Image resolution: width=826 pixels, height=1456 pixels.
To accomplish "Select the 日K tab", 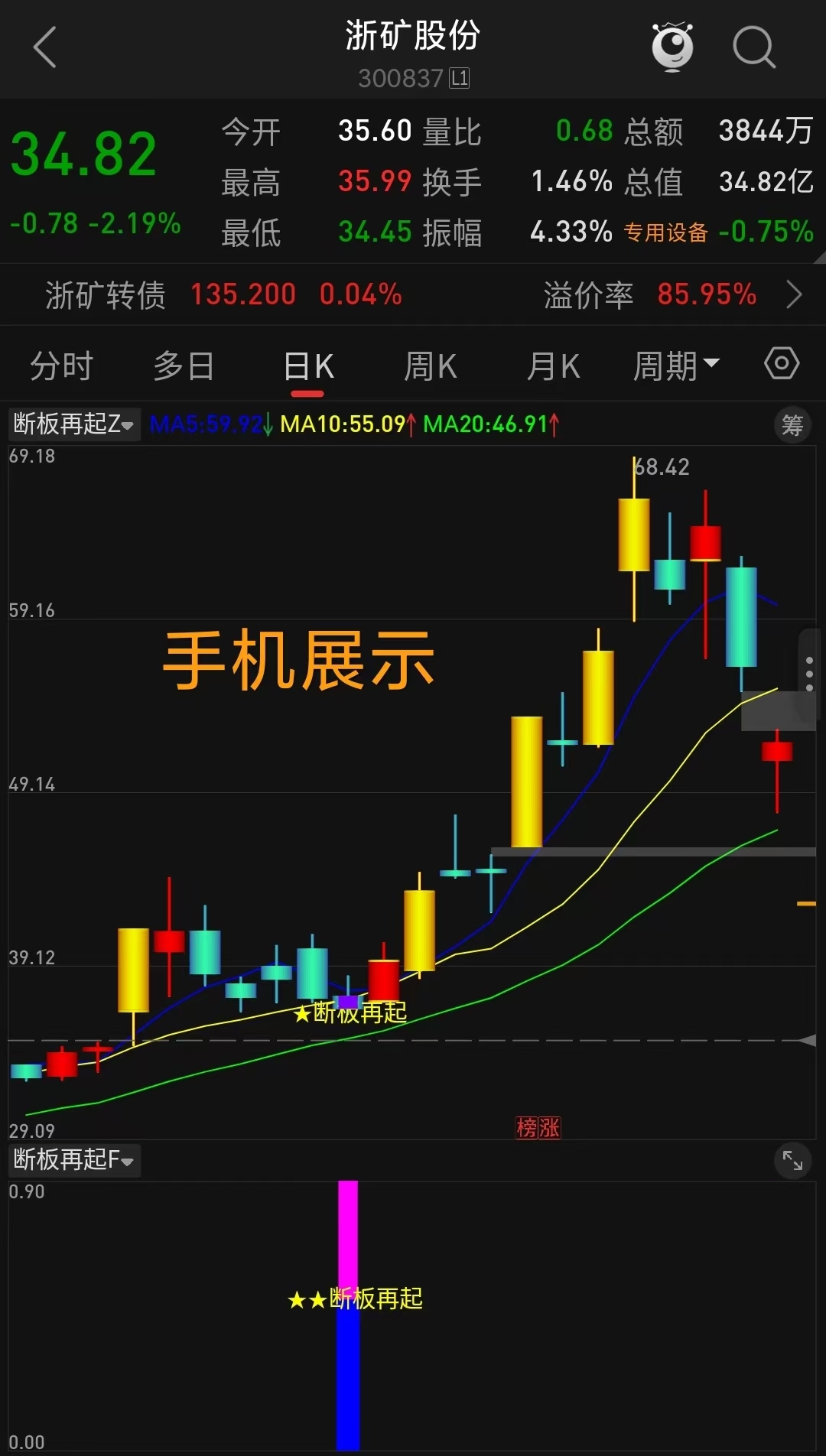I will click(x=308, y=367).
